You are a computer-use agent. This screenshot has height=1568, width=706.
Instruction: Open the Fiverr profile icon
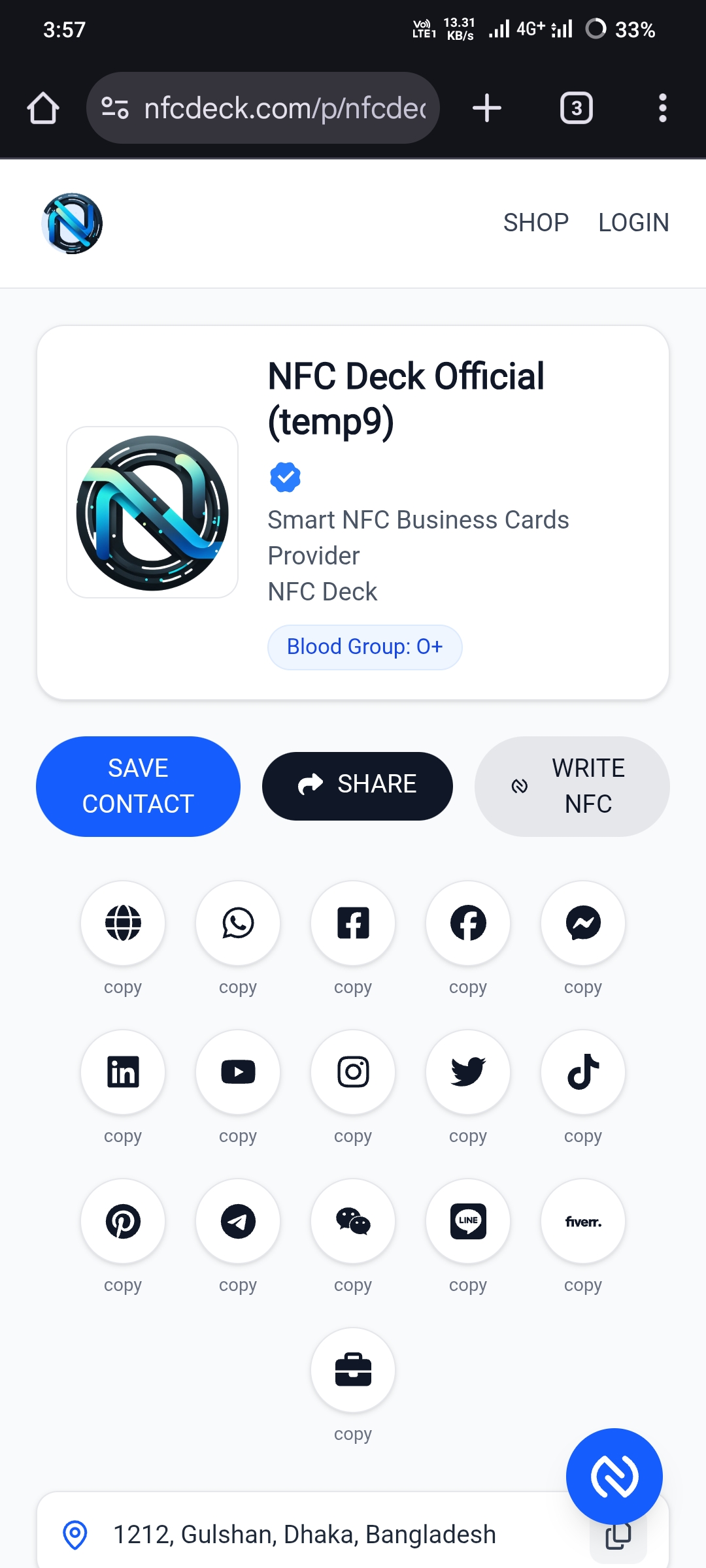point(583,1221)
